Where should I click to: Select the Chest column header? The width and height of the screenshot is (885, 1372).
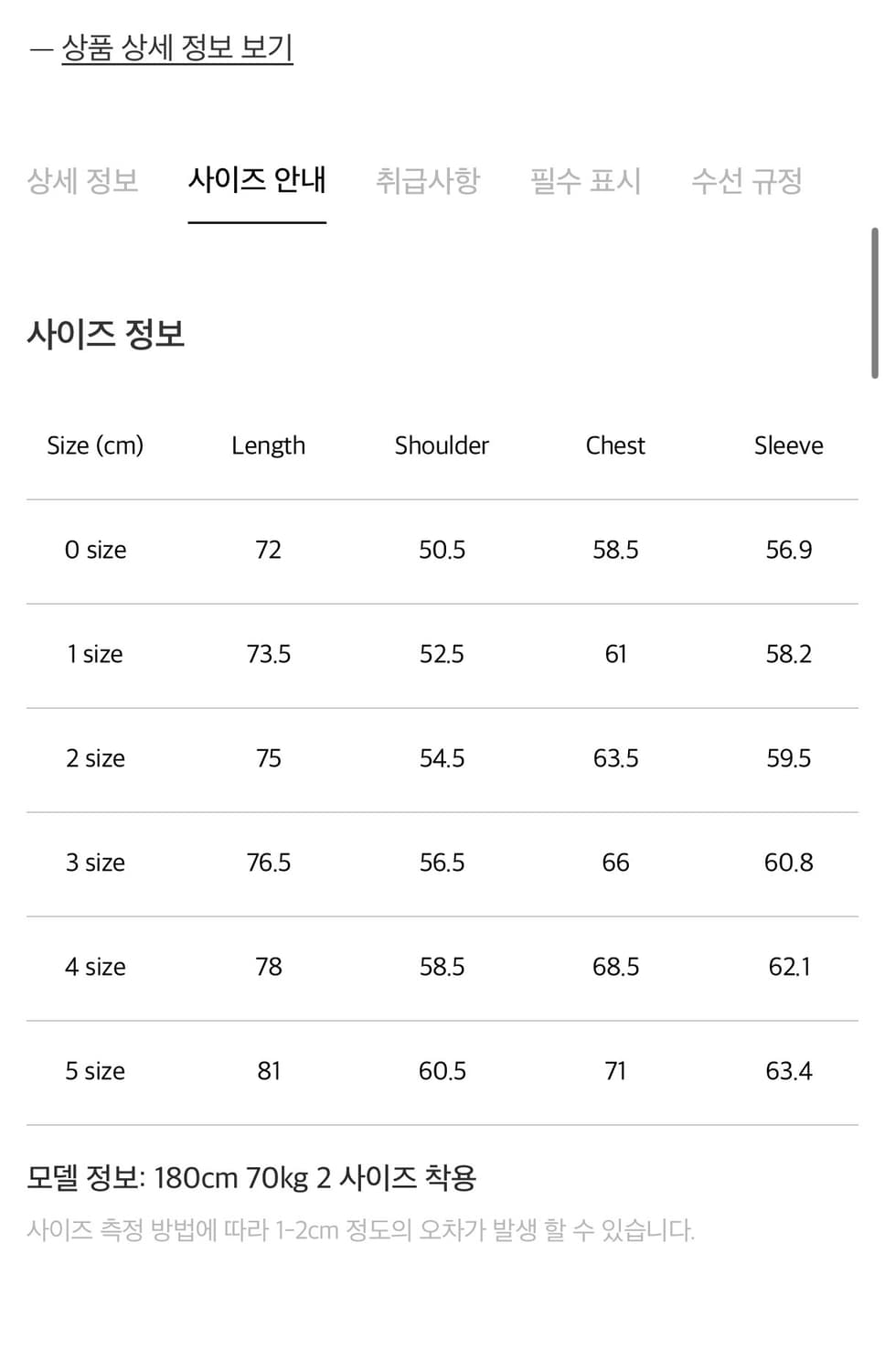(614, 445)
